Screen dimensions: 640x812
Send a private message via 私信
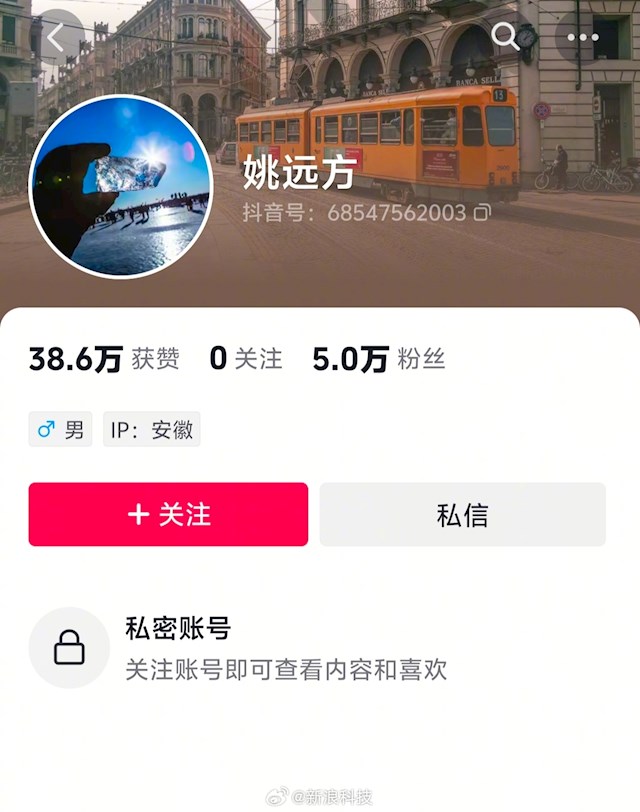point(462,514)
